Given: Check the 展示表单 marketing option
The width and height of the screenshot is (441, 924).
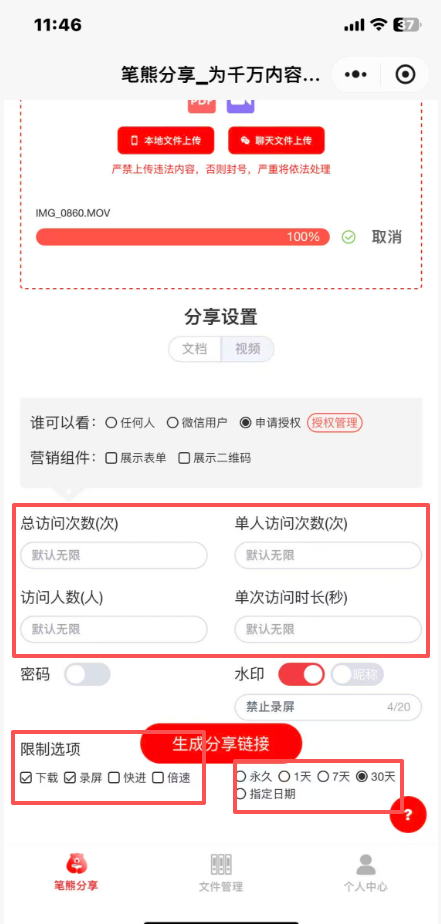Looking at the screenshot, I should 136,458.
